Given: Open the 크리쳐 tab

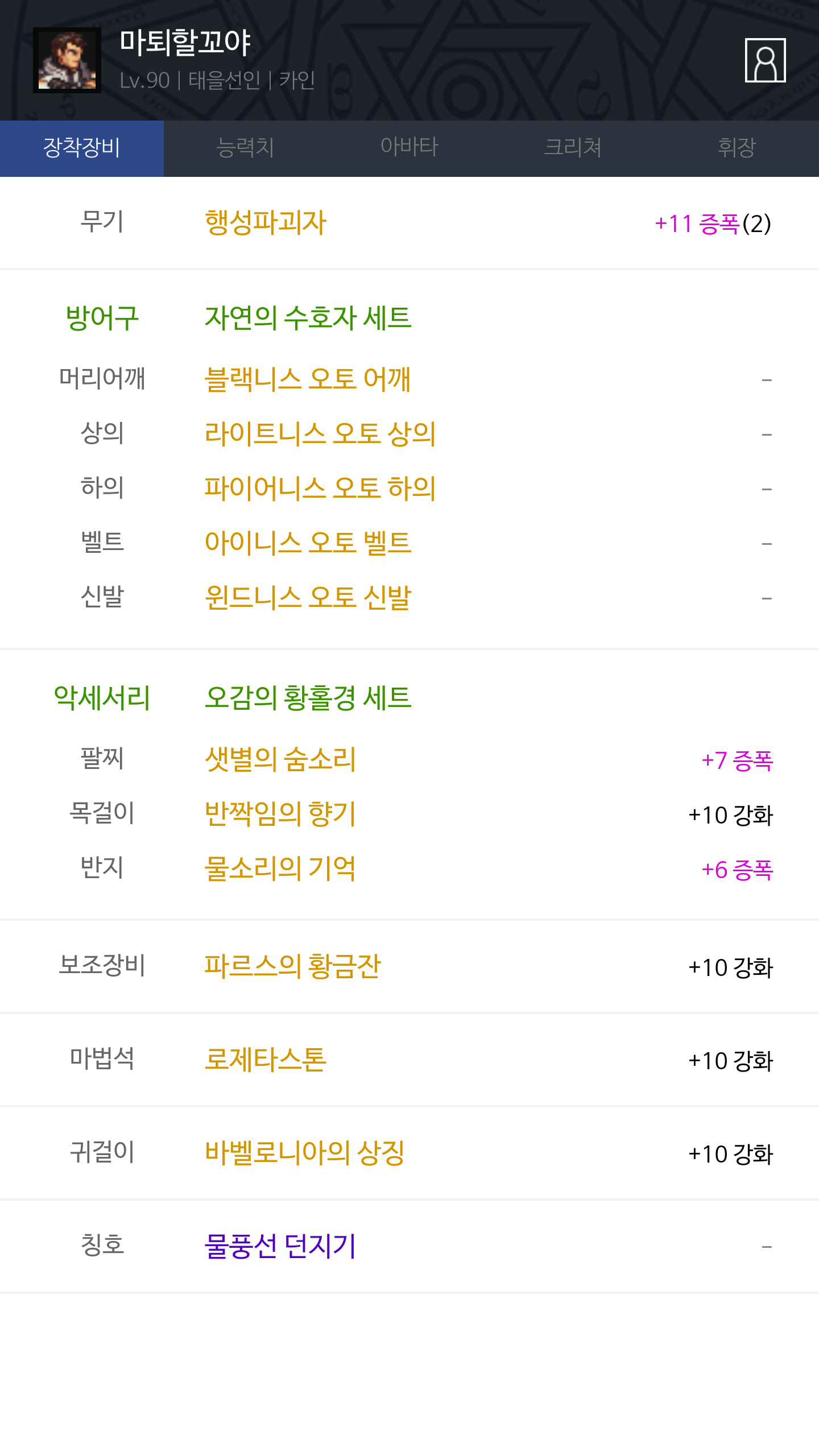Looking at the screenshot, I should [x=573, y=148].
